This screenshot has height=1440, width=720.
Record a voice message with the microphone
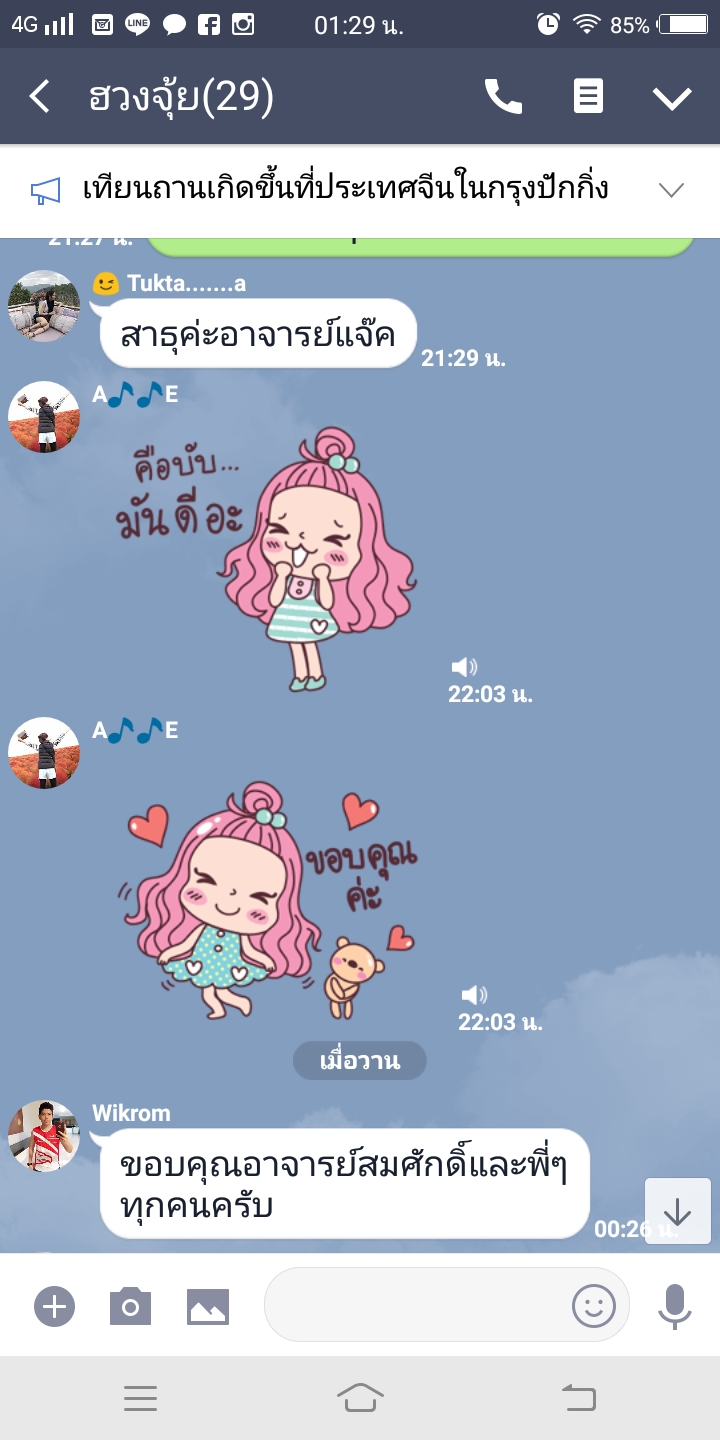click(x=675, y=1305)
